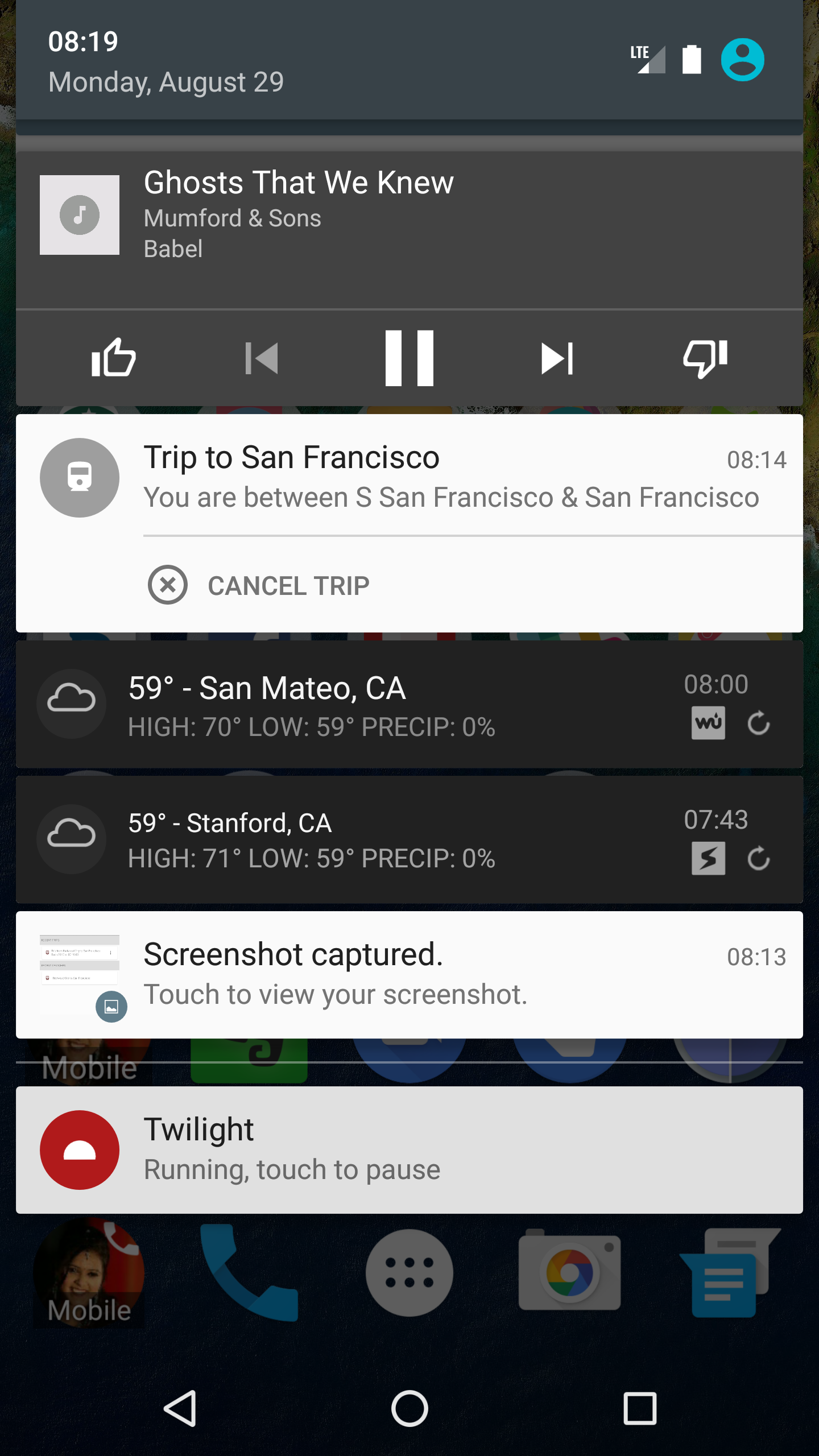Pause the Twilight filter
The width and height of the screenshot is (819, 1456).
pyautogui.click(x=409, y=1150)
